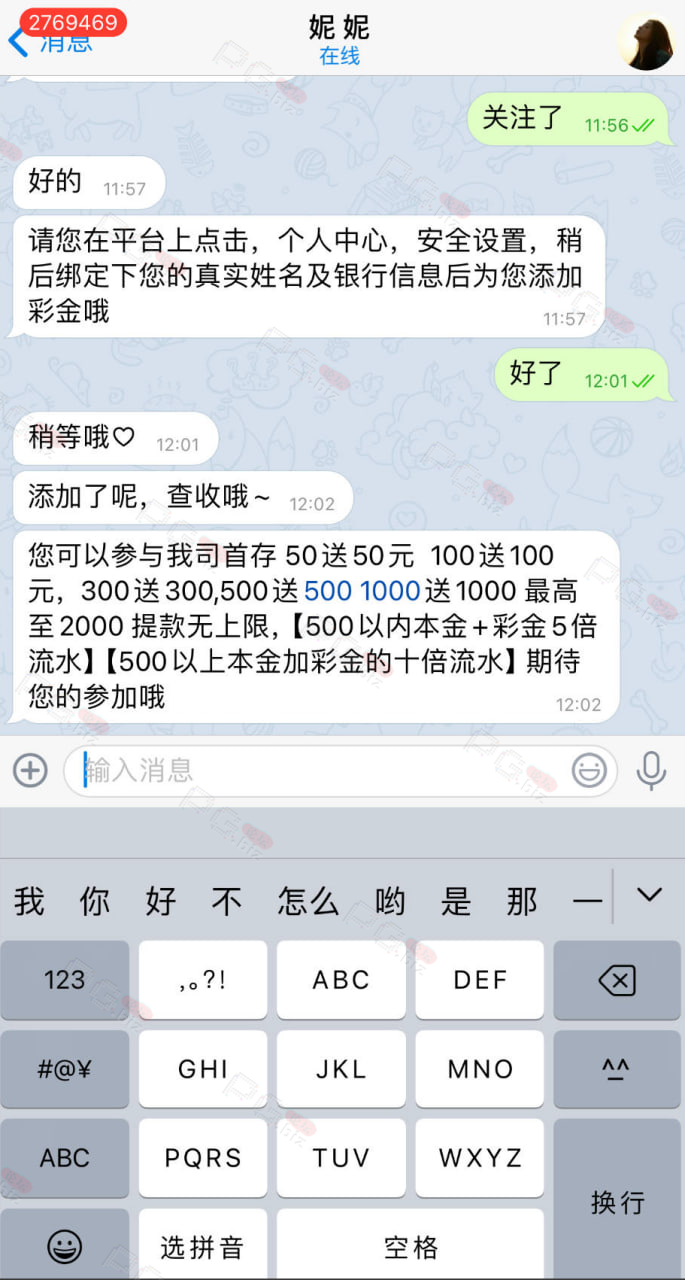Choose the candidate 怎么

click(x=308, y=901)
